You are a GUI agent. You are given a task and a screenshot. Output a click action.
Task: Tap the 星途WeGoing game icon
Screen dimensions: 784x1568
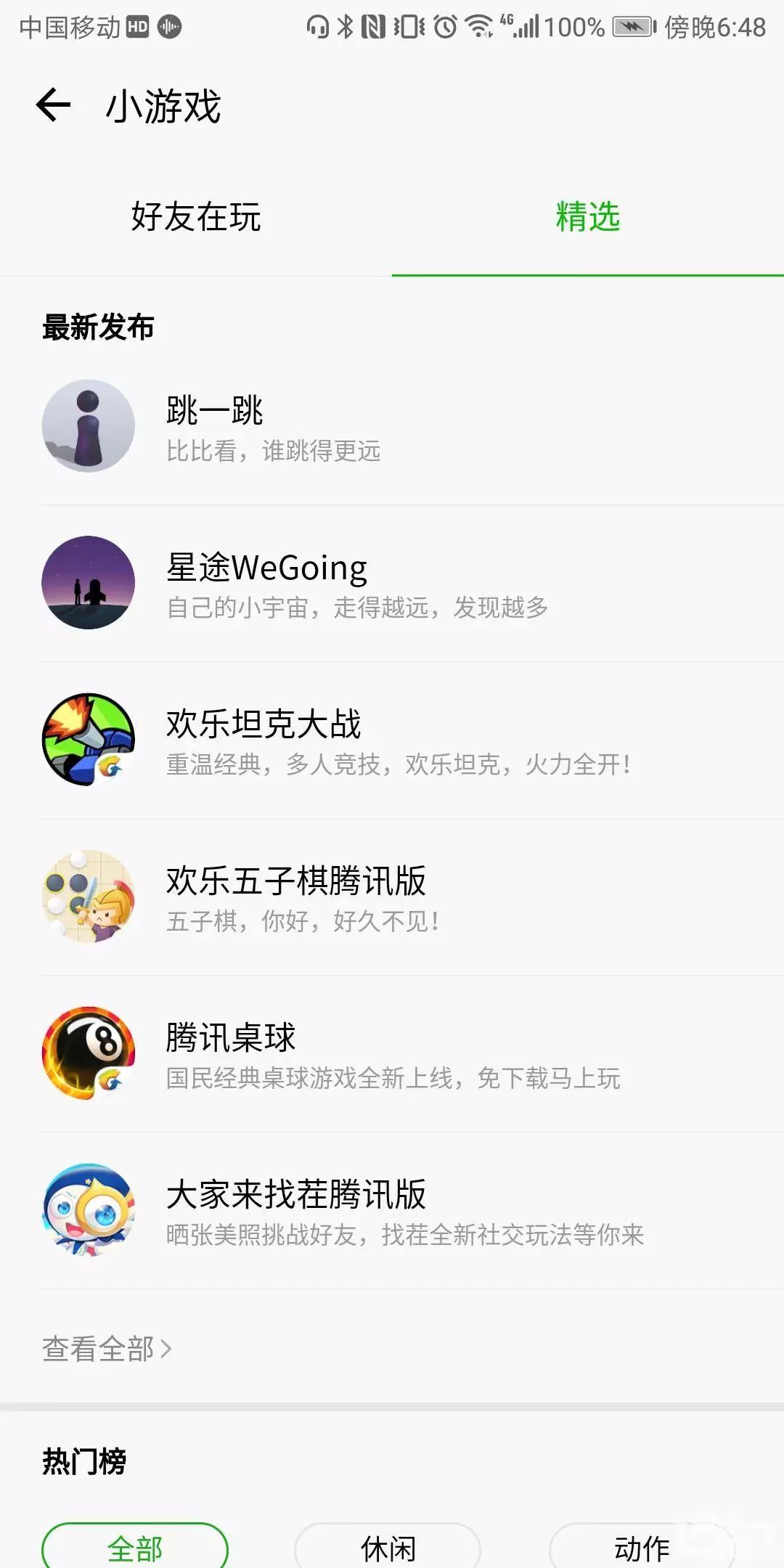[x=87, y=582]
